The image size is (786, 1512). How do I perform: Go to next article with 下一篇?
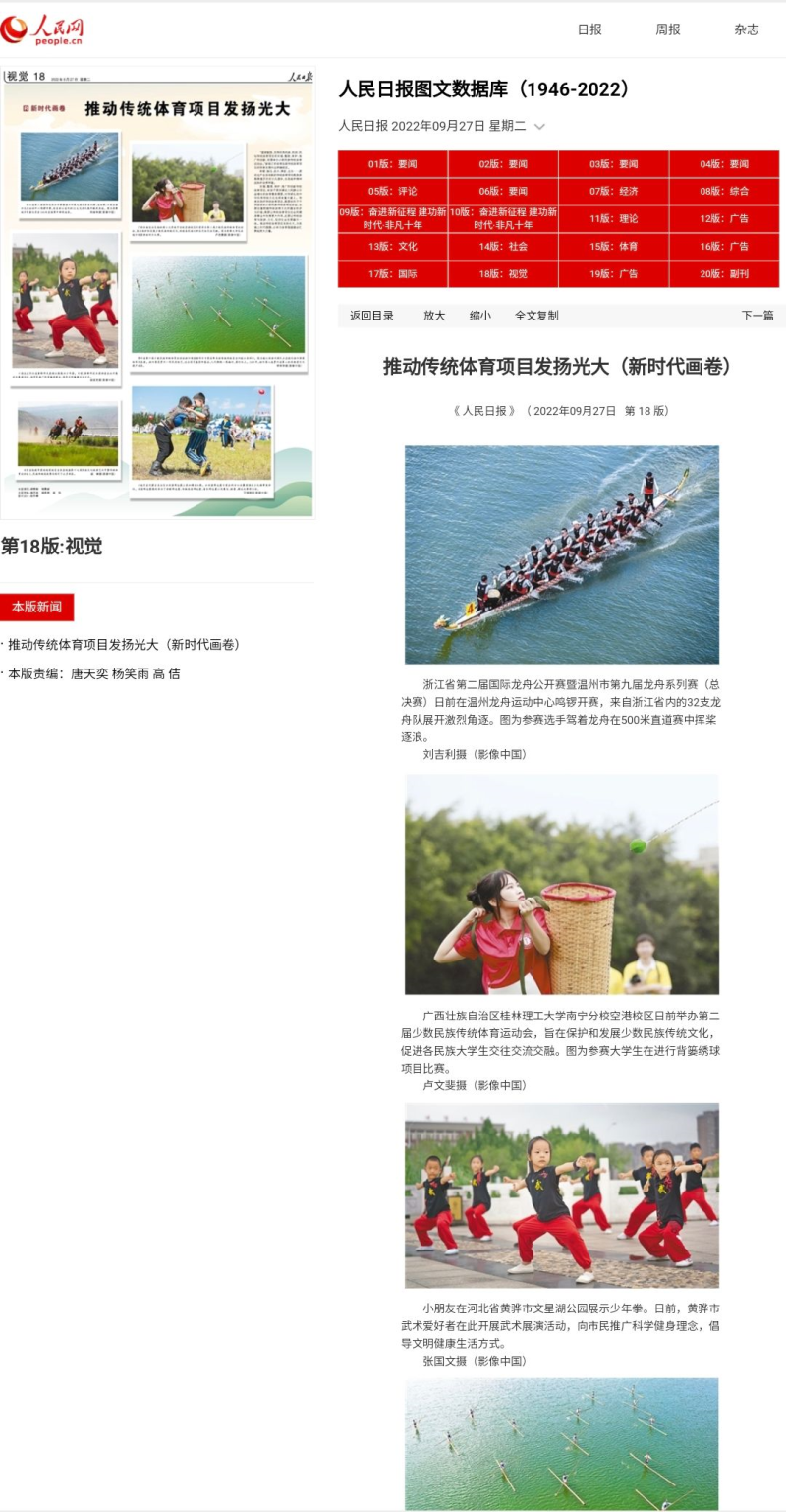pyautogui.click(x=757, y=316)
